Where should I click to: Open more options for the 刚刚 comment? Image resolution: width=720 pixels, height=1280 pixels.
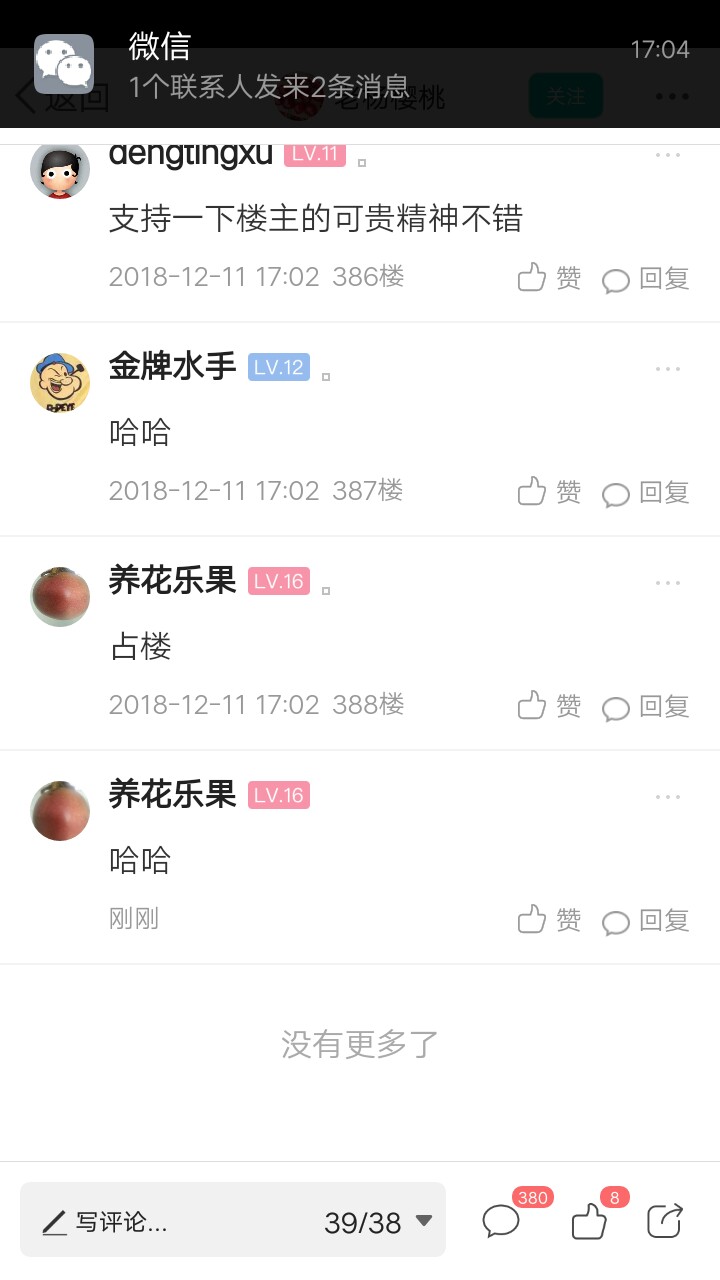pos(667,797)
